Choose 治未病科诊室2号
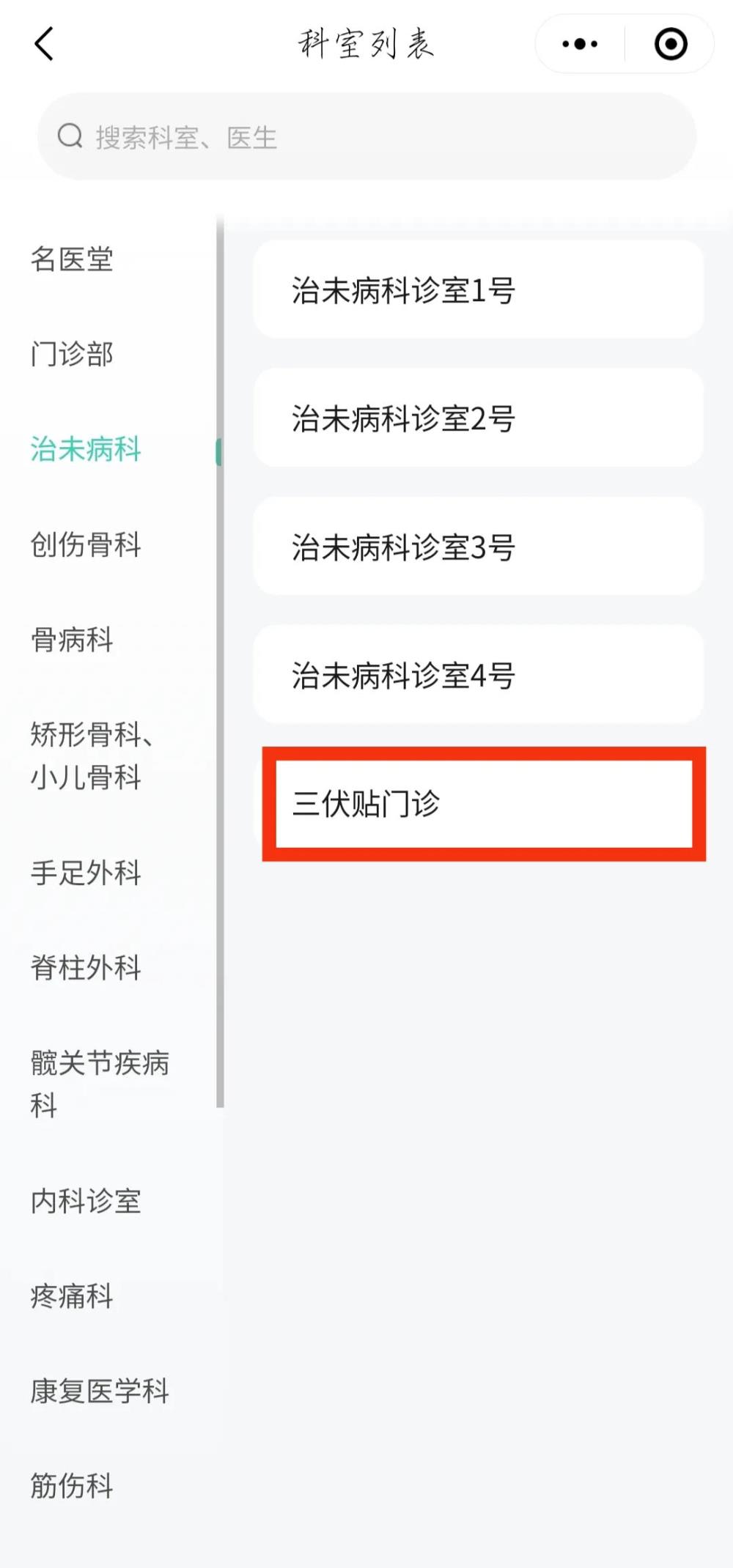733x1568 pixels. [478, 418]
